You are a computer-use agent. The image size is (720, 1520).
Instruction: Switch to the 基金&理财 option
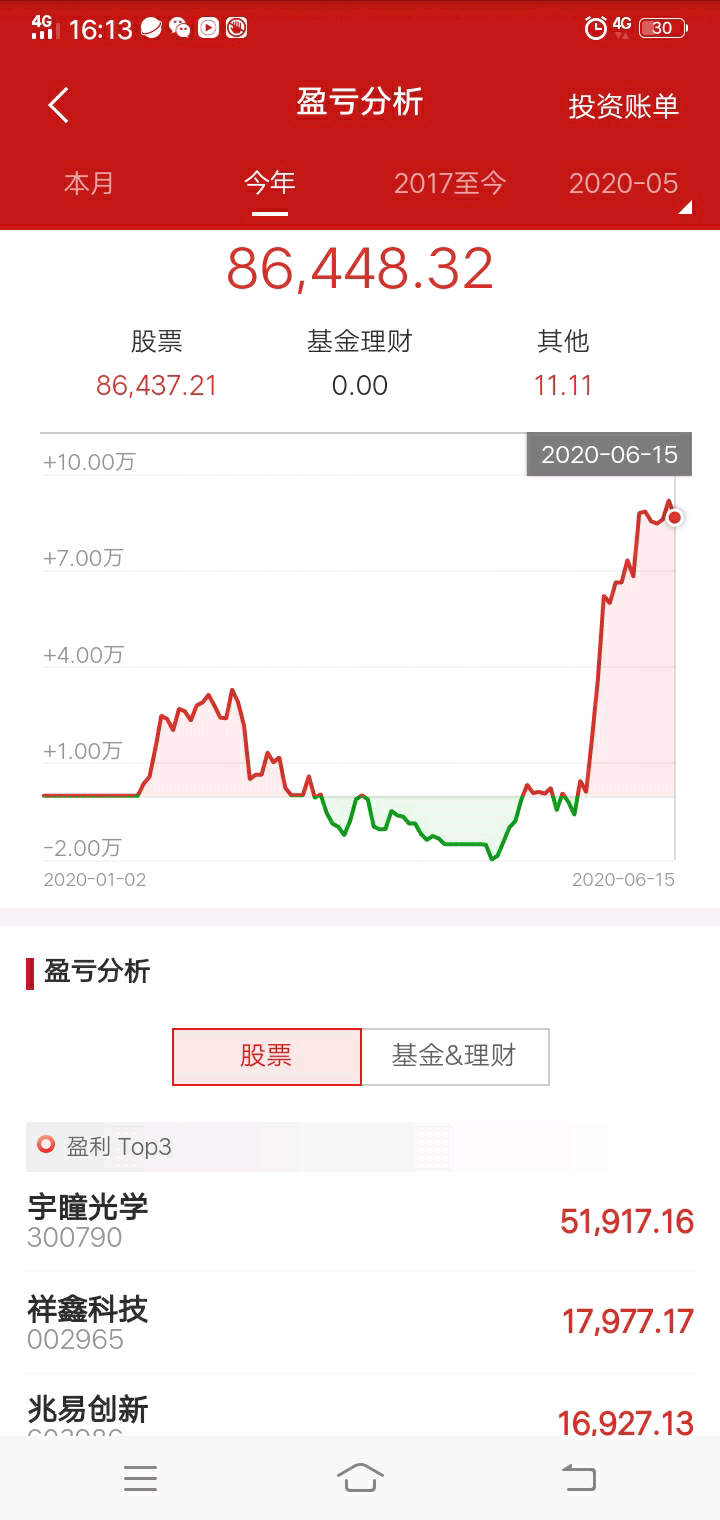click(x=455, y=1056)
